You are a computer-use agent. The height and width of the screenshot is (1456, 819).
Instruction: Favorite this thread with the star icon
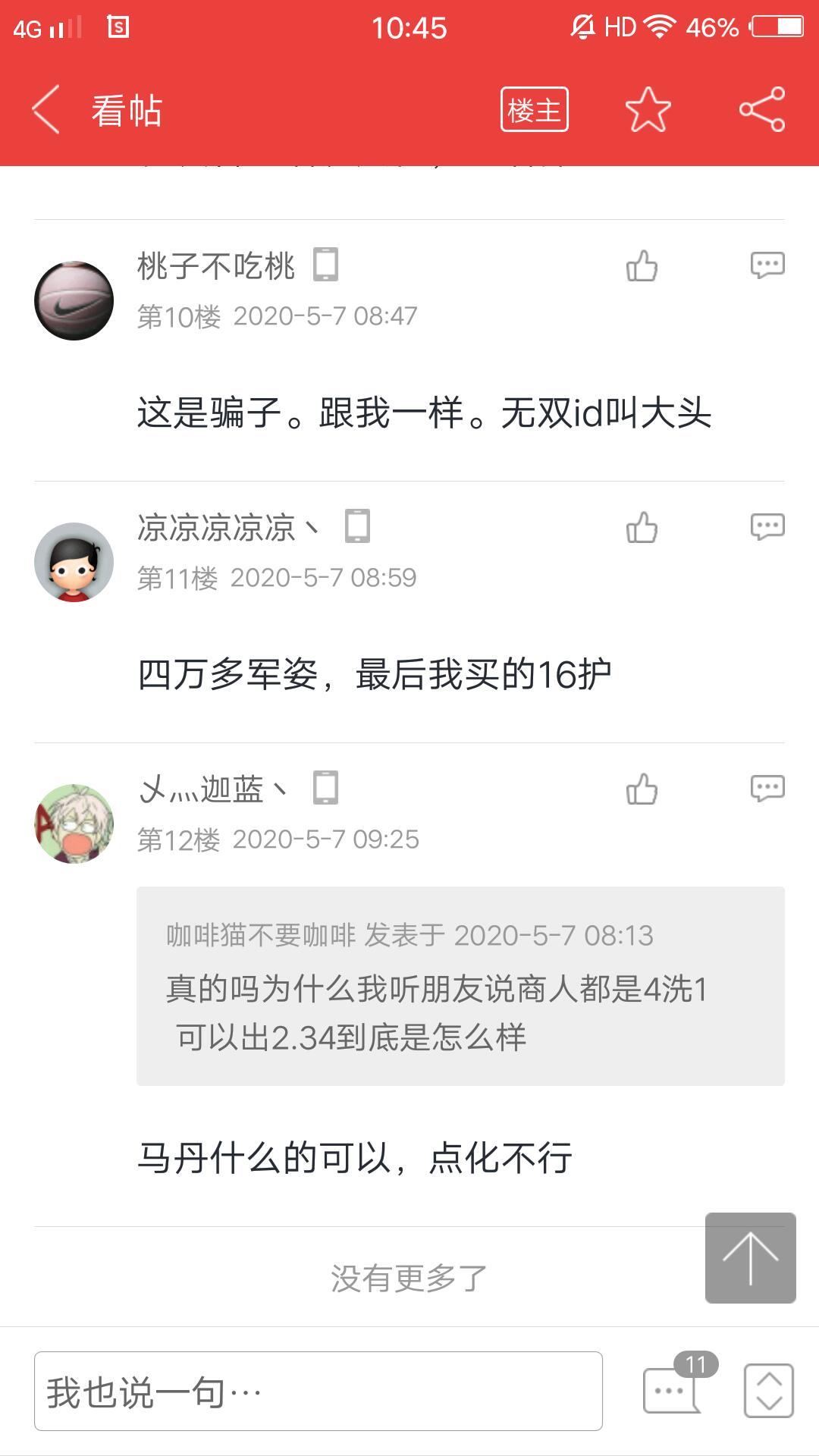[648, 110]
